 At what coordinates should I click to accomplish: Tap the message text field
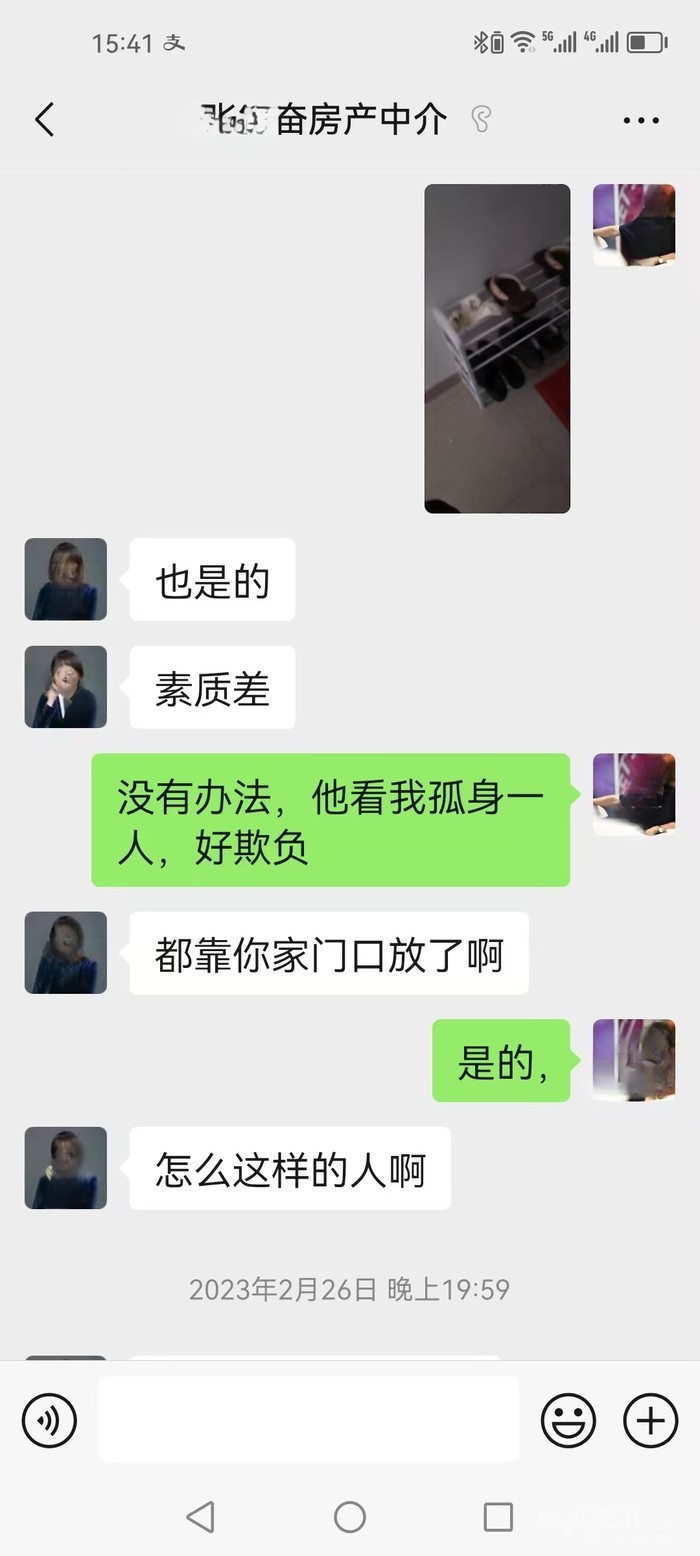click(308, 1419)
